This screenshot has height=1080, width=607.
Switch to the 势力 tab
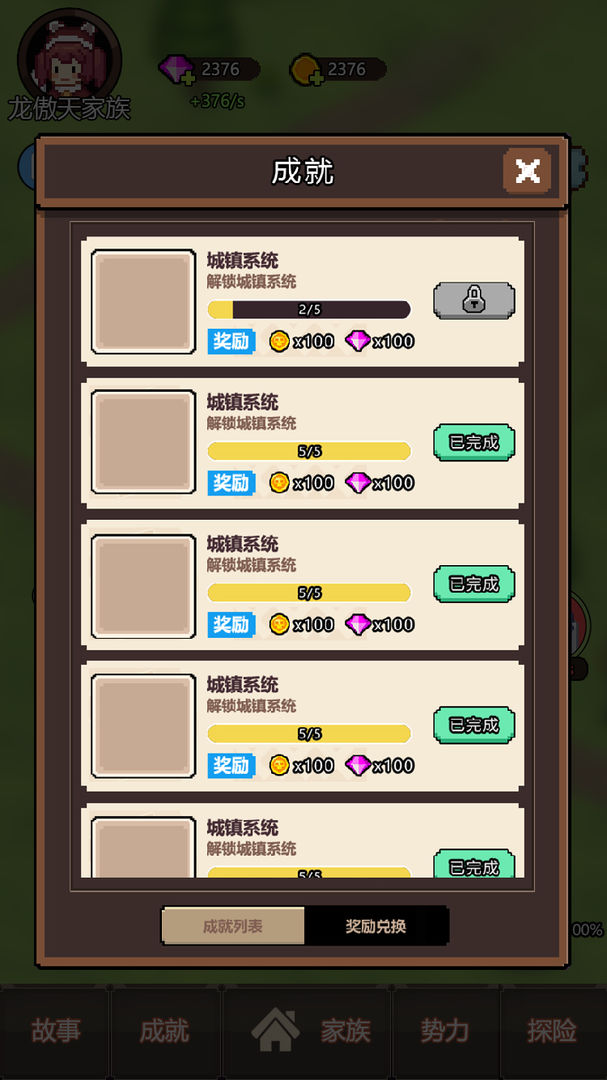445,1031
